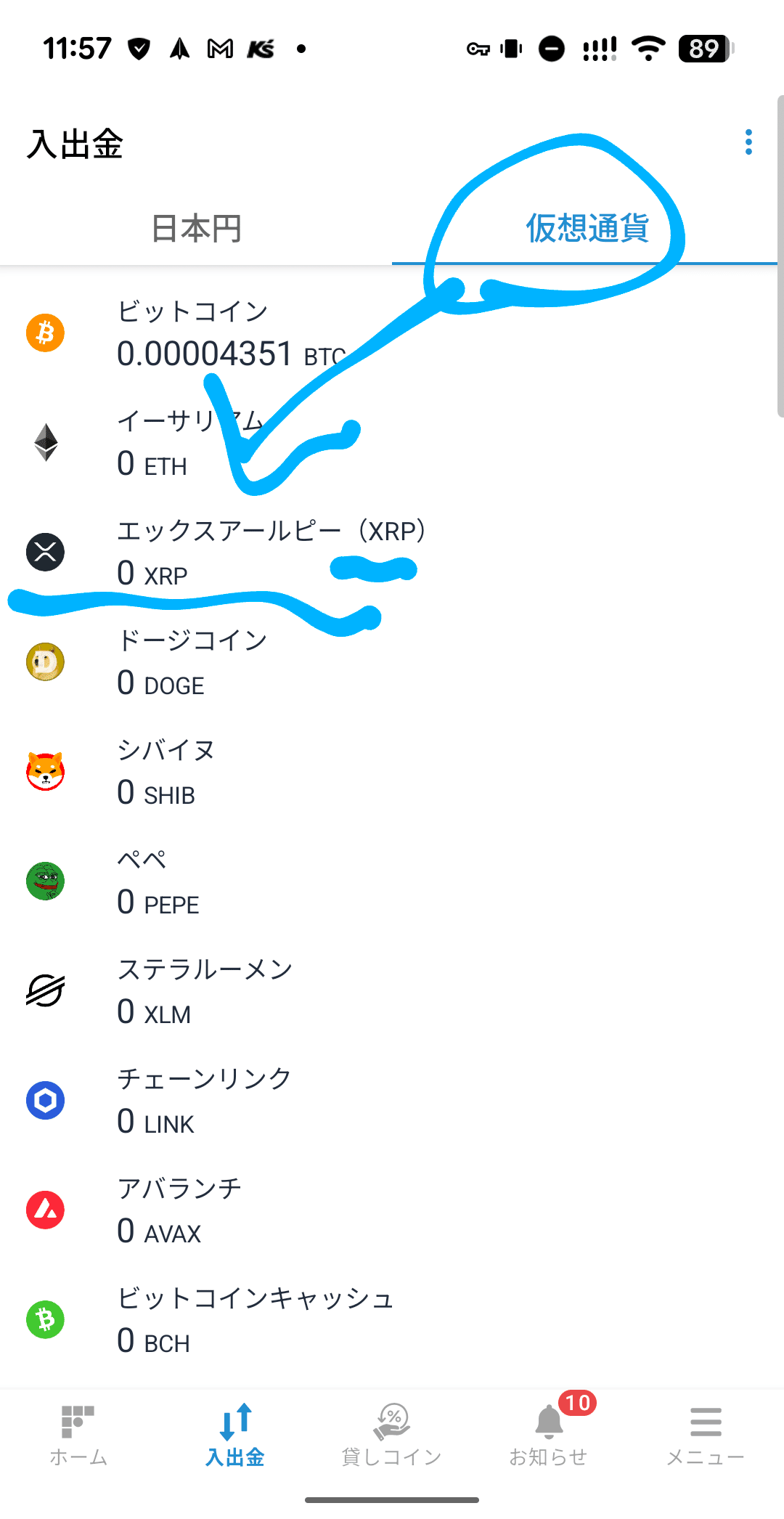Select the Bitcoin coin icon
Image resolution: width=784 pixels, height=1519 pixels.
coord(45,332)
